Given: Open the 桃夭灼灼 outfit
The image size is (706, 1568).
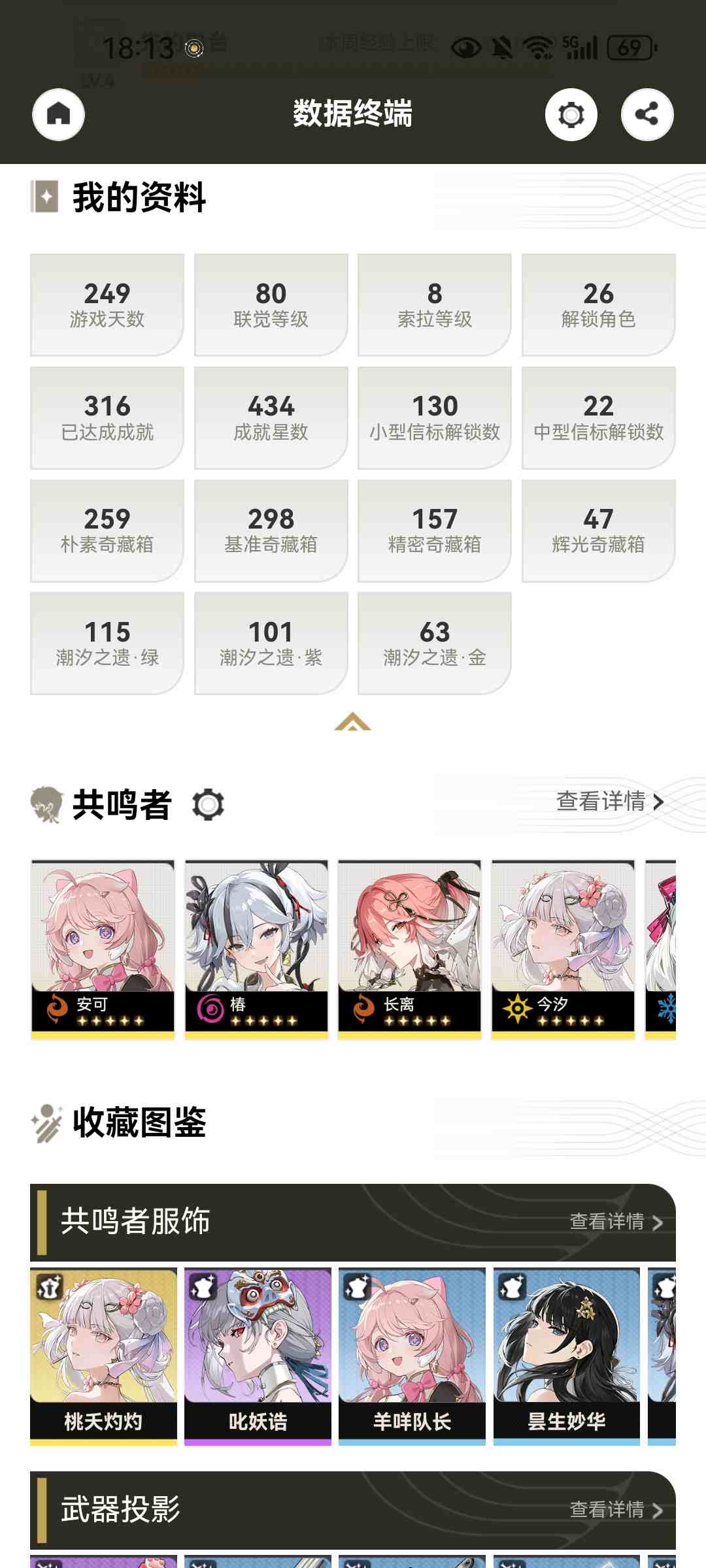Looking at the screenshot, I should point(103,1356).
